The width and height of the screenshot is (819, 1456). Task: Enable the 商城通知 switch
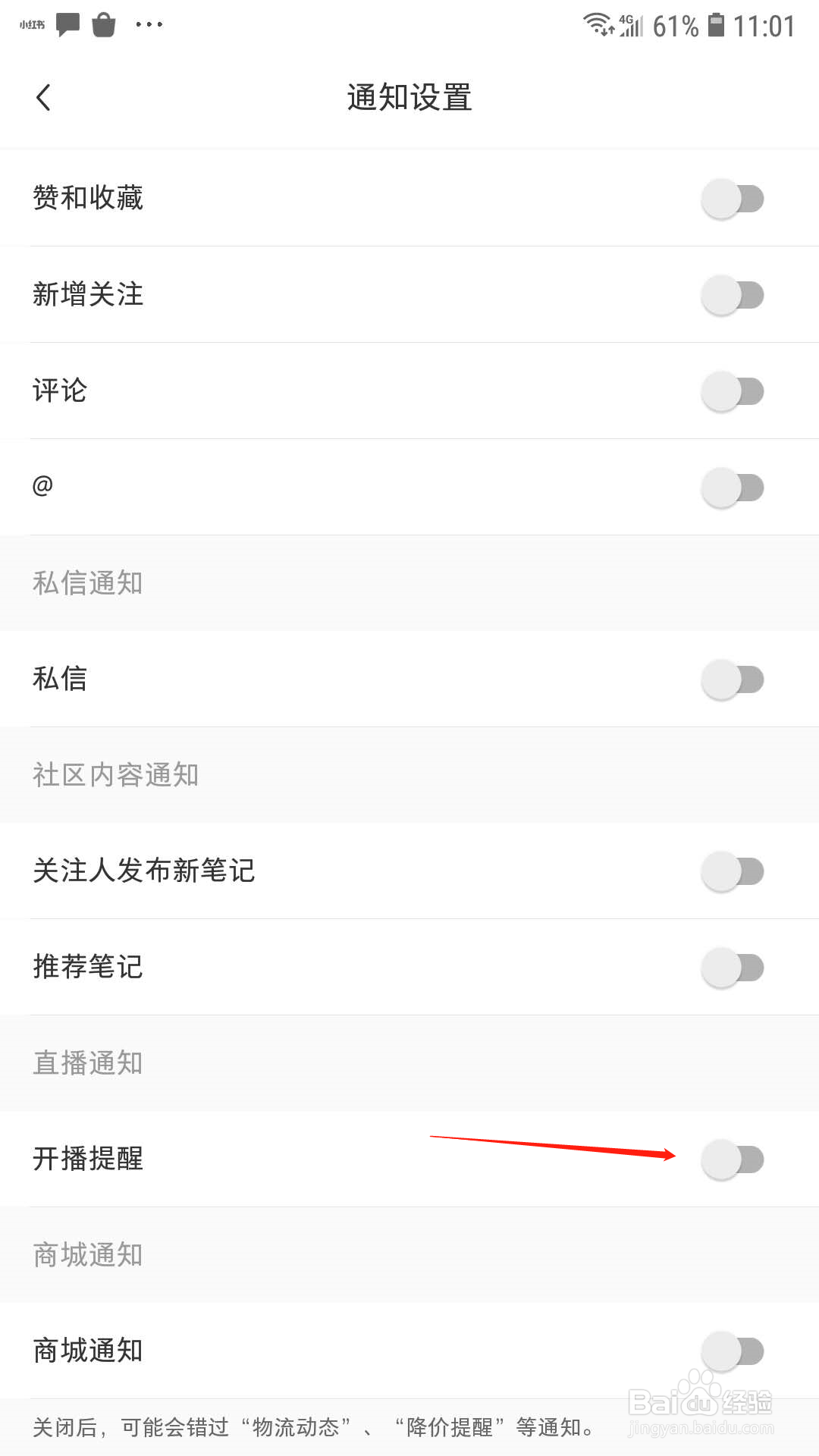733,1351
